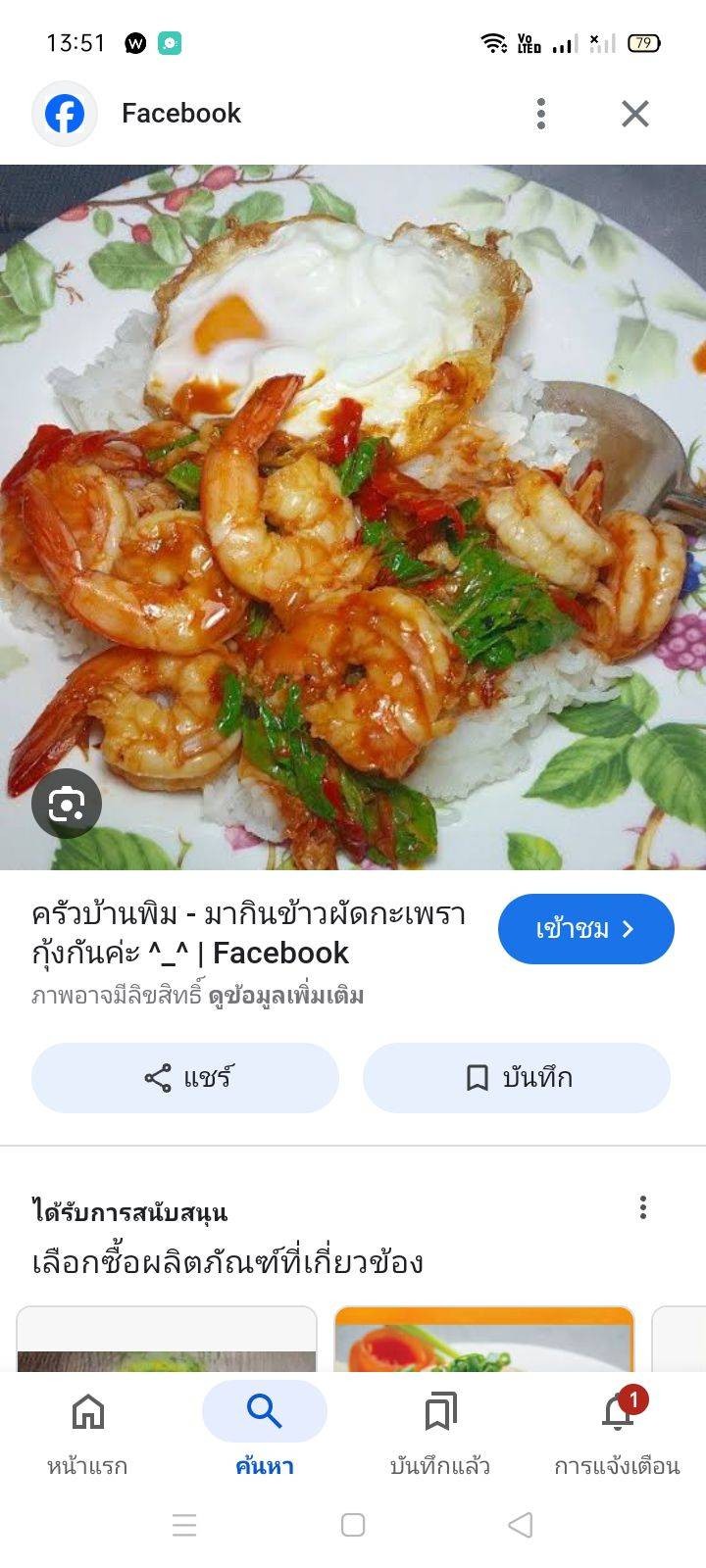
Task: Open ดูข้อมูลเพิ่มเติม copyright details
Action: [286, 997]
